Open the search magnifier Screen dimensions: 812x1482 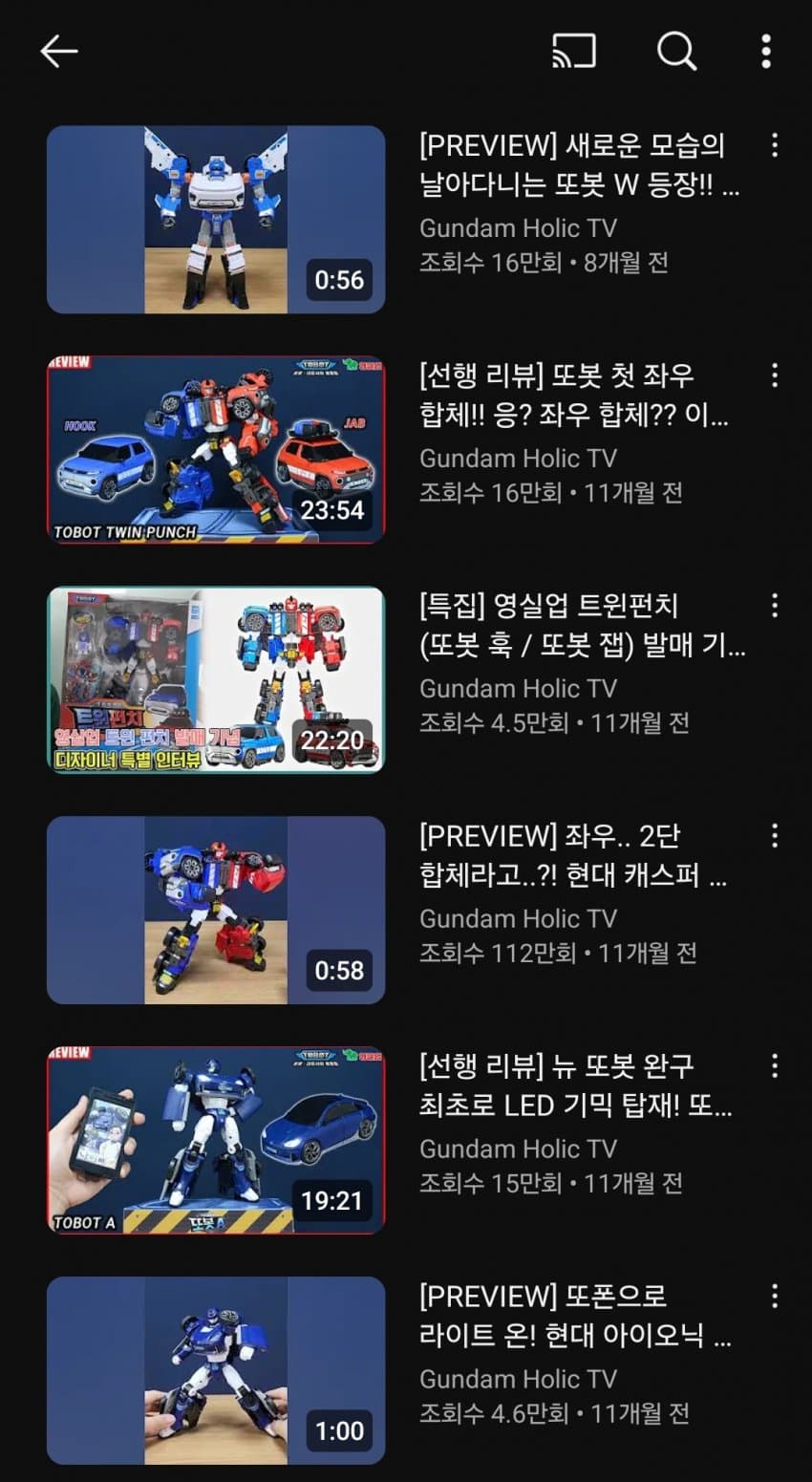(x=676, y=52)
